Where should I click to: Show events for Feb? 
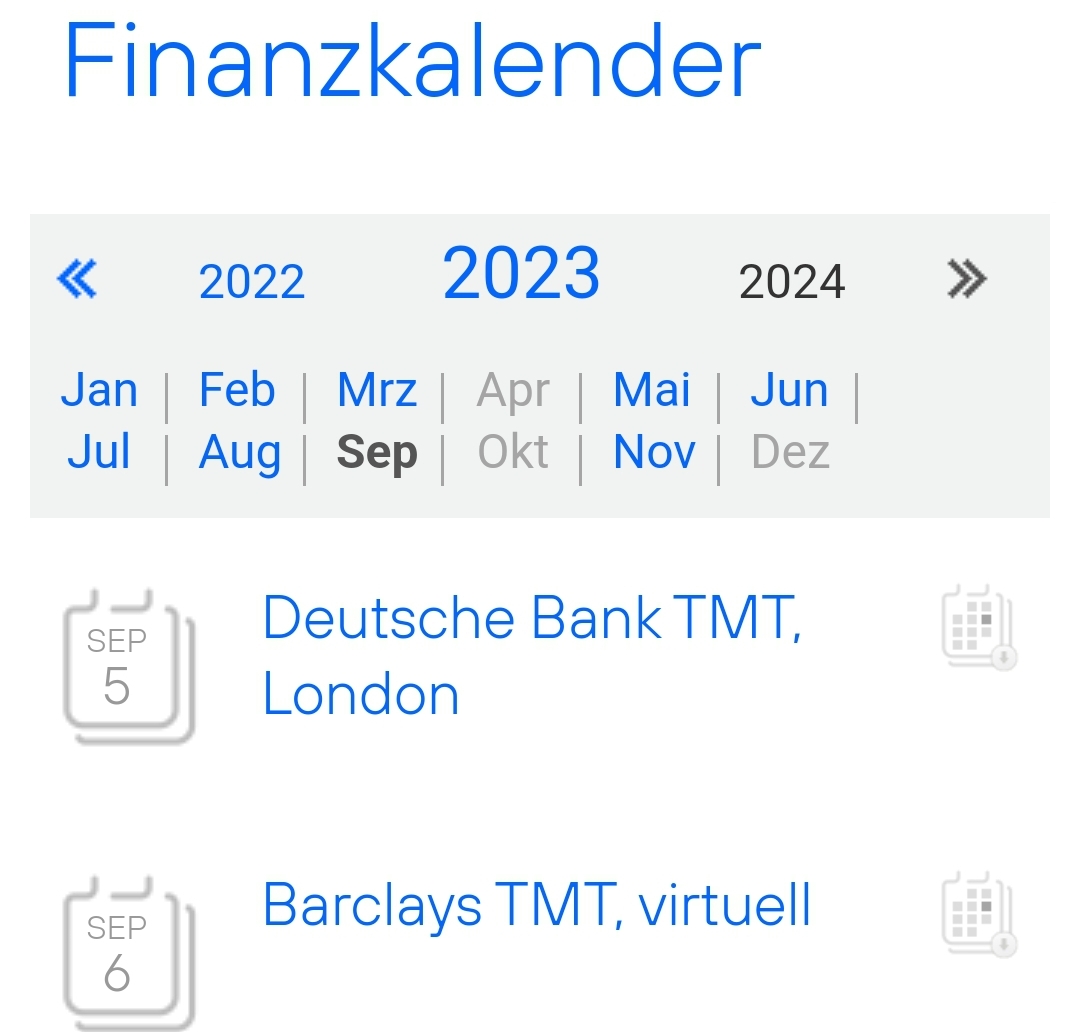237,390
